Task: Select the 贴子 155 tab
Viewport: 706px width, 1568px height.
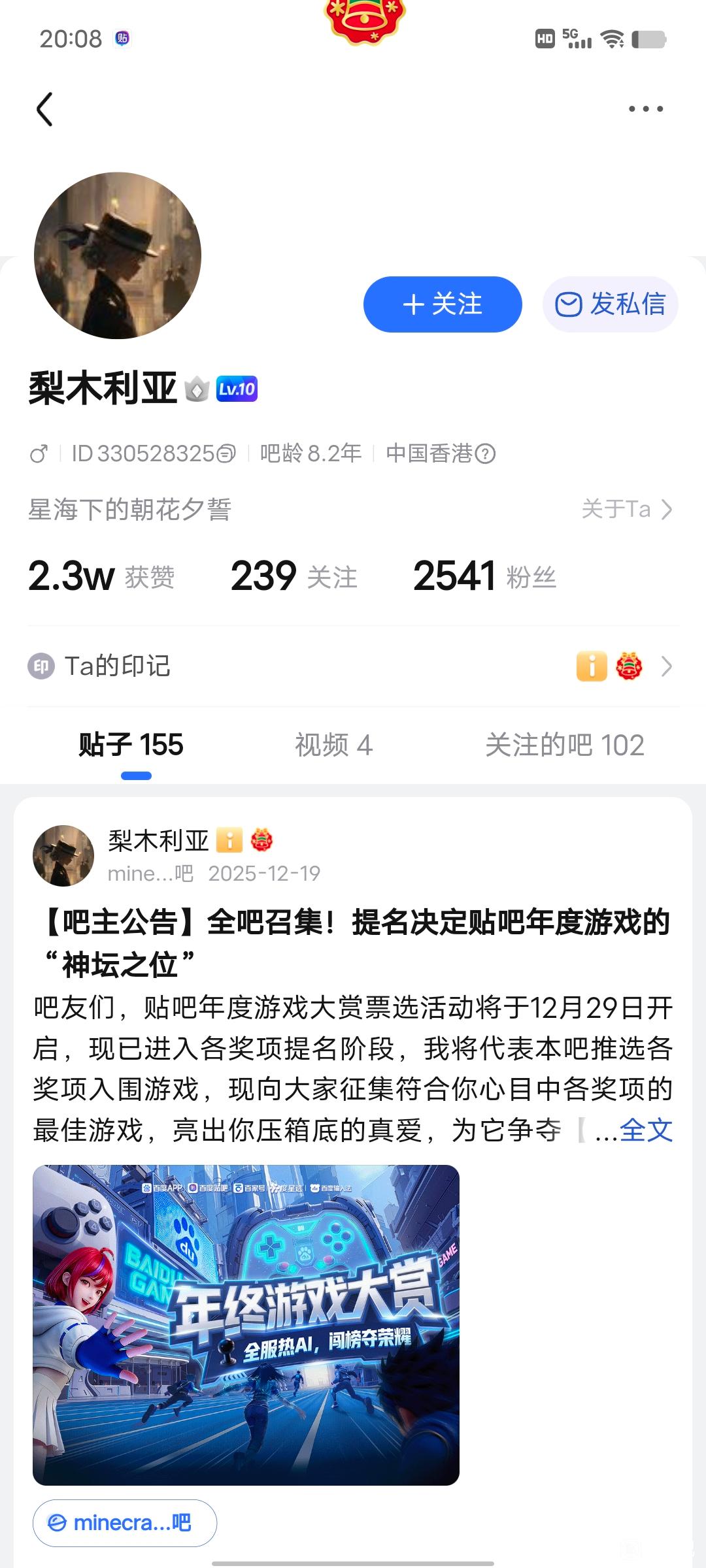Action: pyautogui.click(x=131, y=745)
